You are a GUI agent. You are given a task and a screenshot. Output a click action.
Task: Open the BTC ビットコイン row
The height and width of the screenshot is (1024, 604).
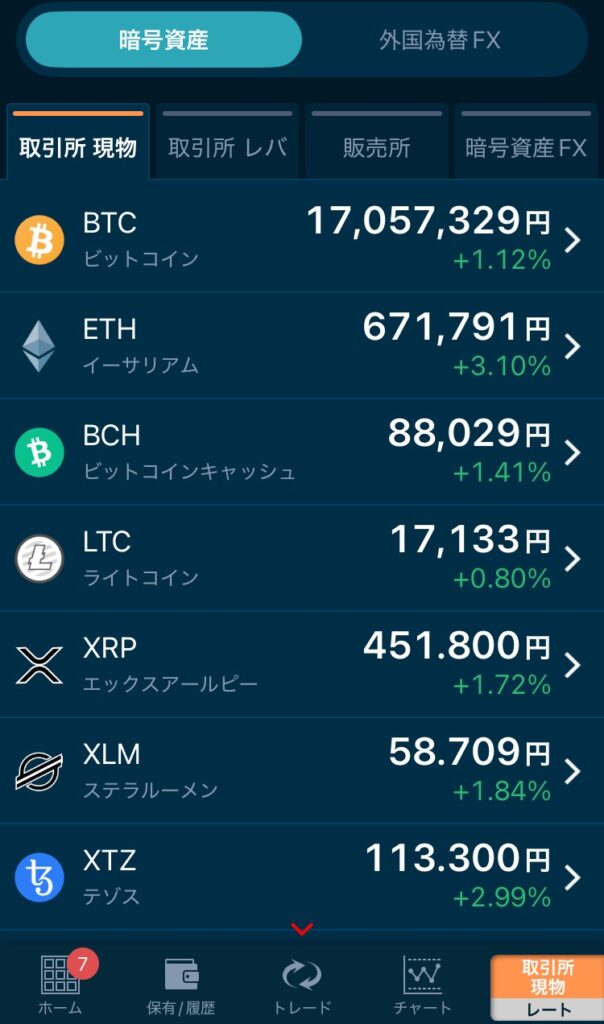pos(302,240)
